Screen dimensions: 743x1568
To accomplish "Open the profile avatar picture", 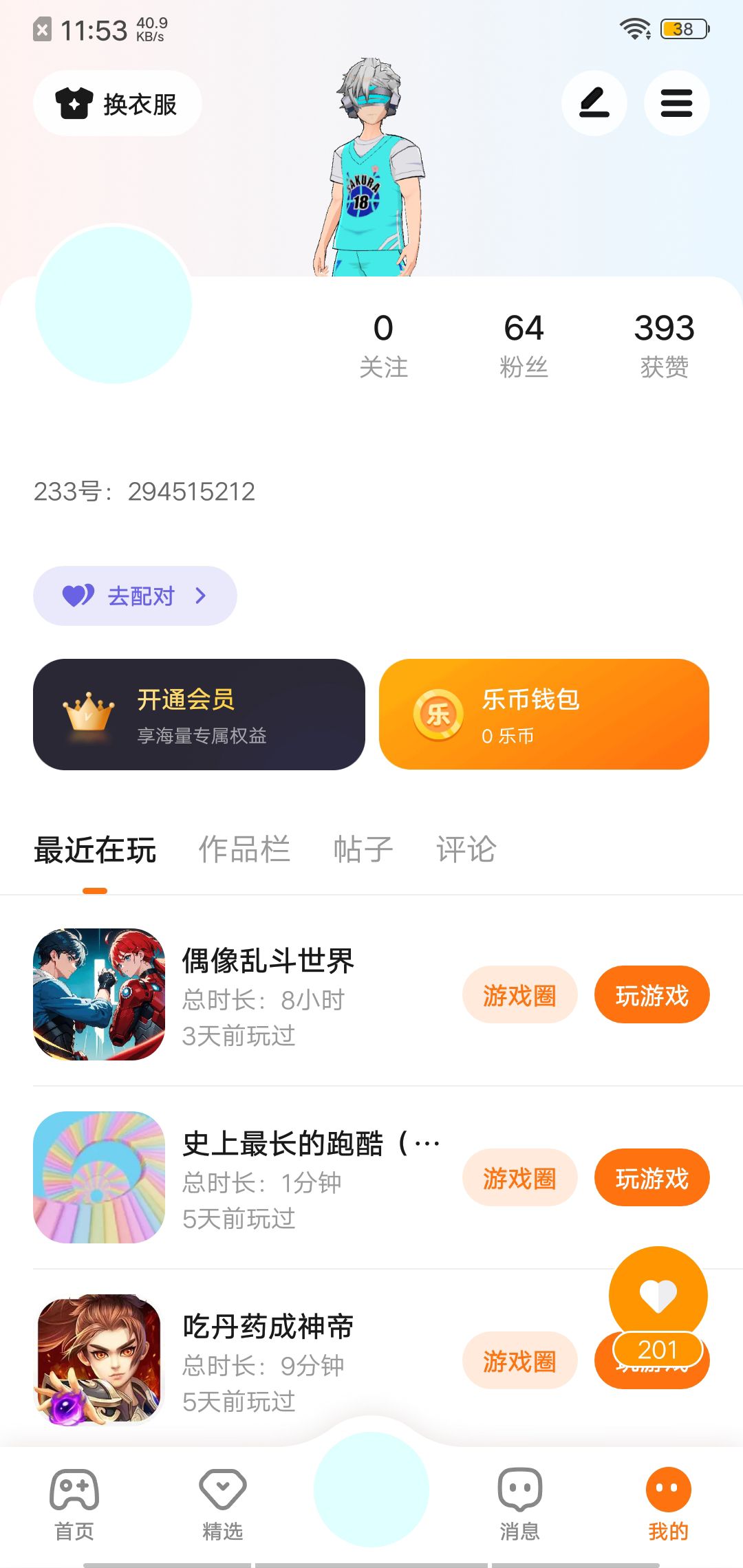I will pos(114,305).
